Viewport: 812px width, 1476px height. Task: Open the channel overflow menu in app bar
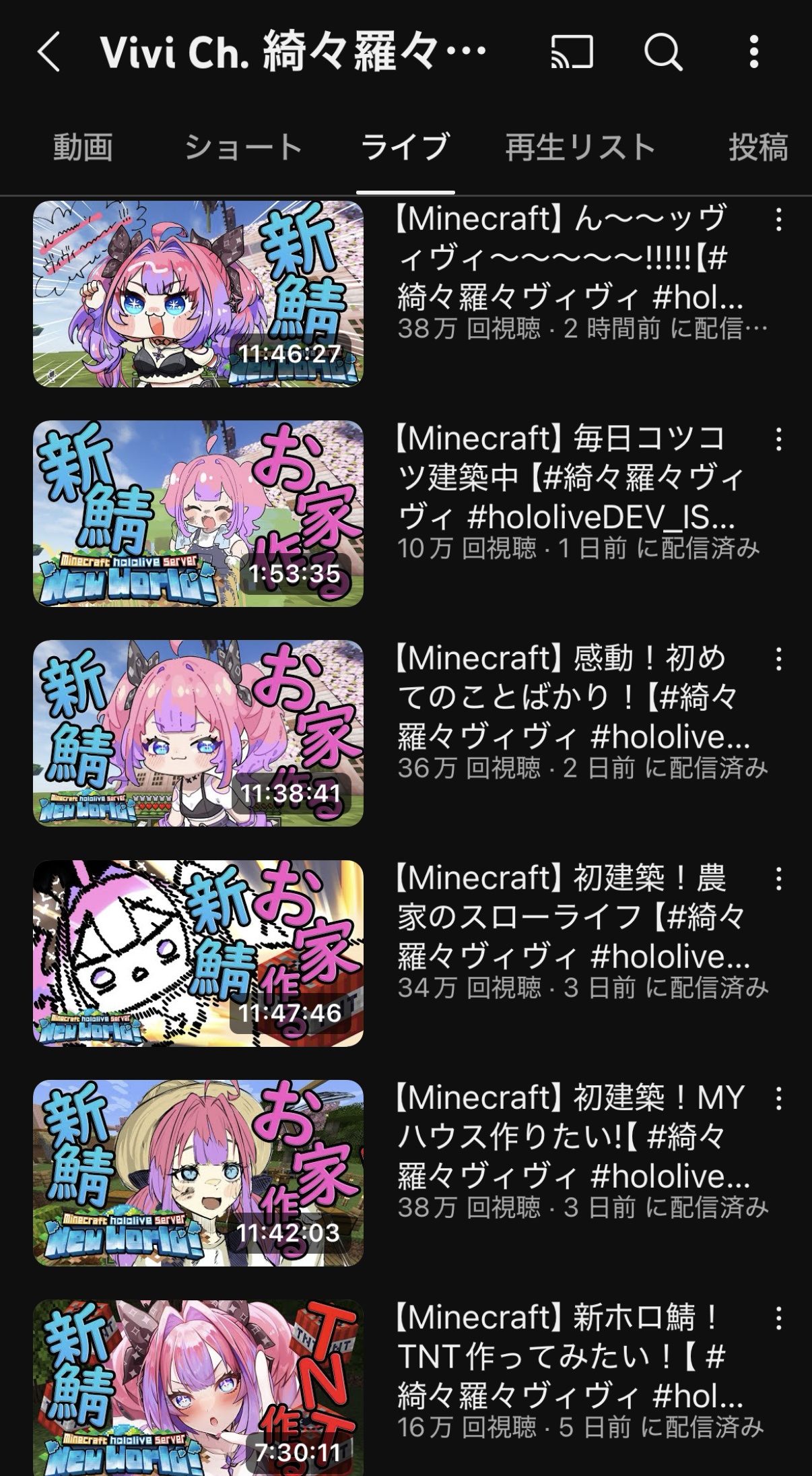point(754,52)
